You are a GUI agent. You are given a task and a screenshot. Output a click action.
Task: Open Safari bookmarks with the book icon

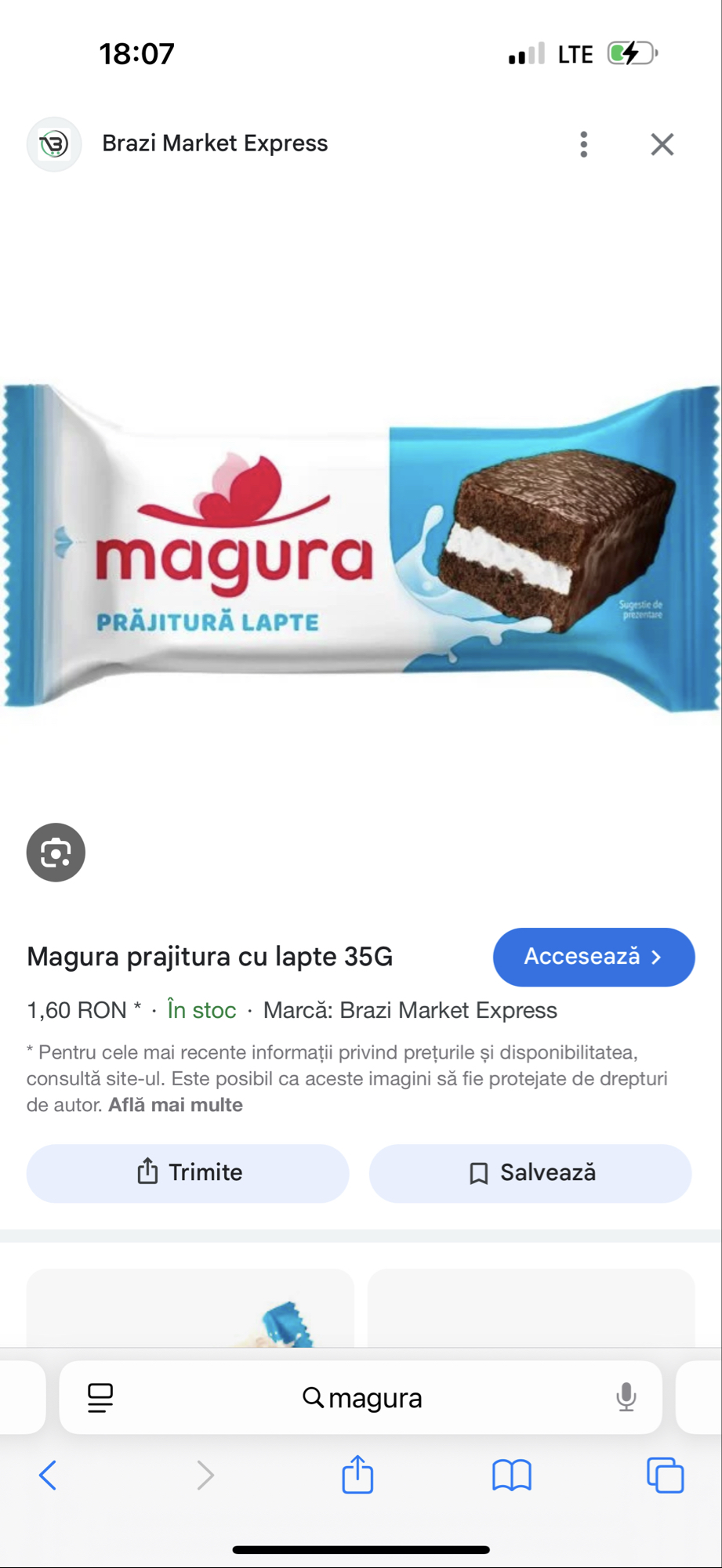[x=512, y=1476]
